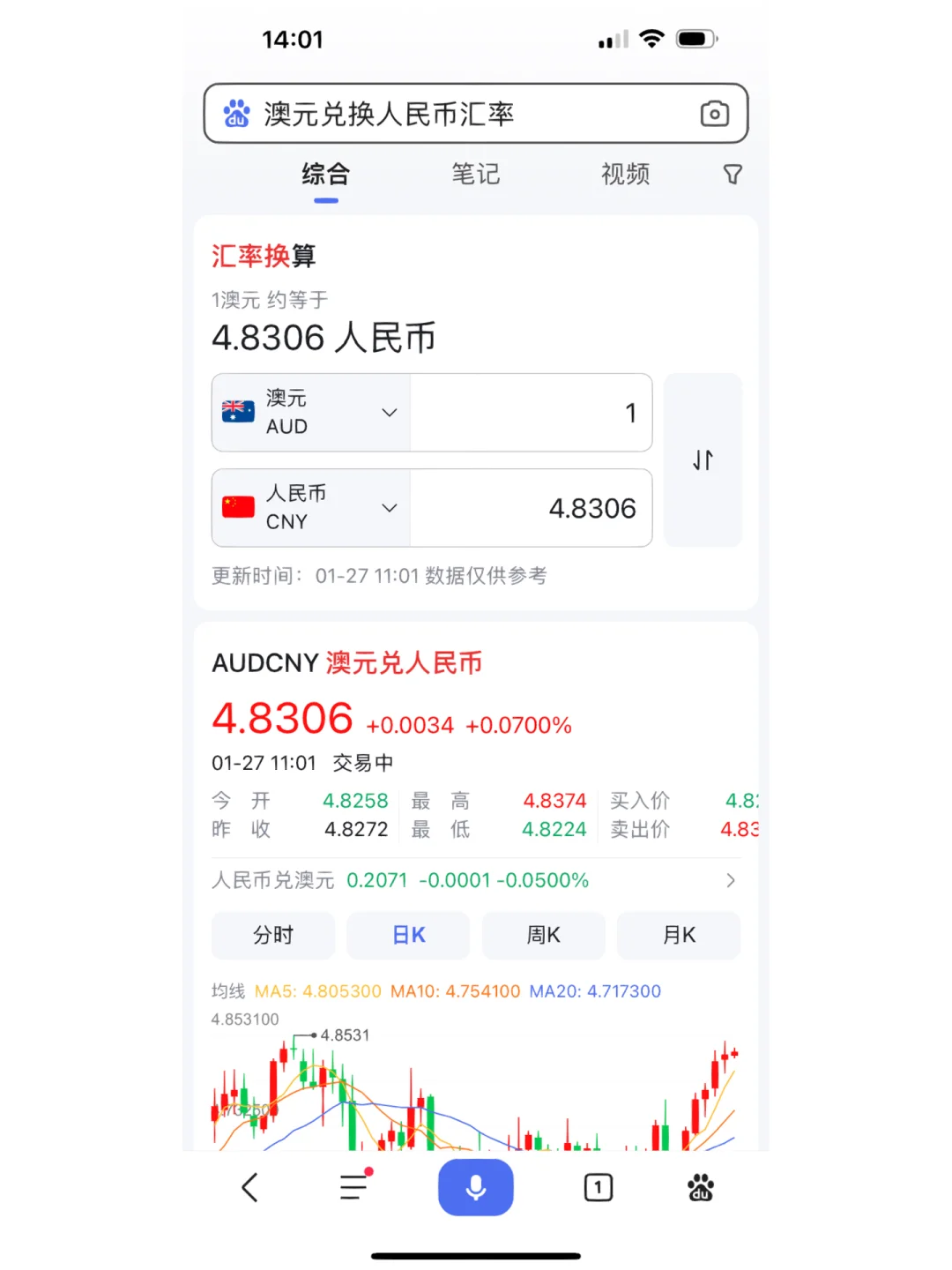
Task: Go back using the back arrow
Action: (x=249, y=1188)
